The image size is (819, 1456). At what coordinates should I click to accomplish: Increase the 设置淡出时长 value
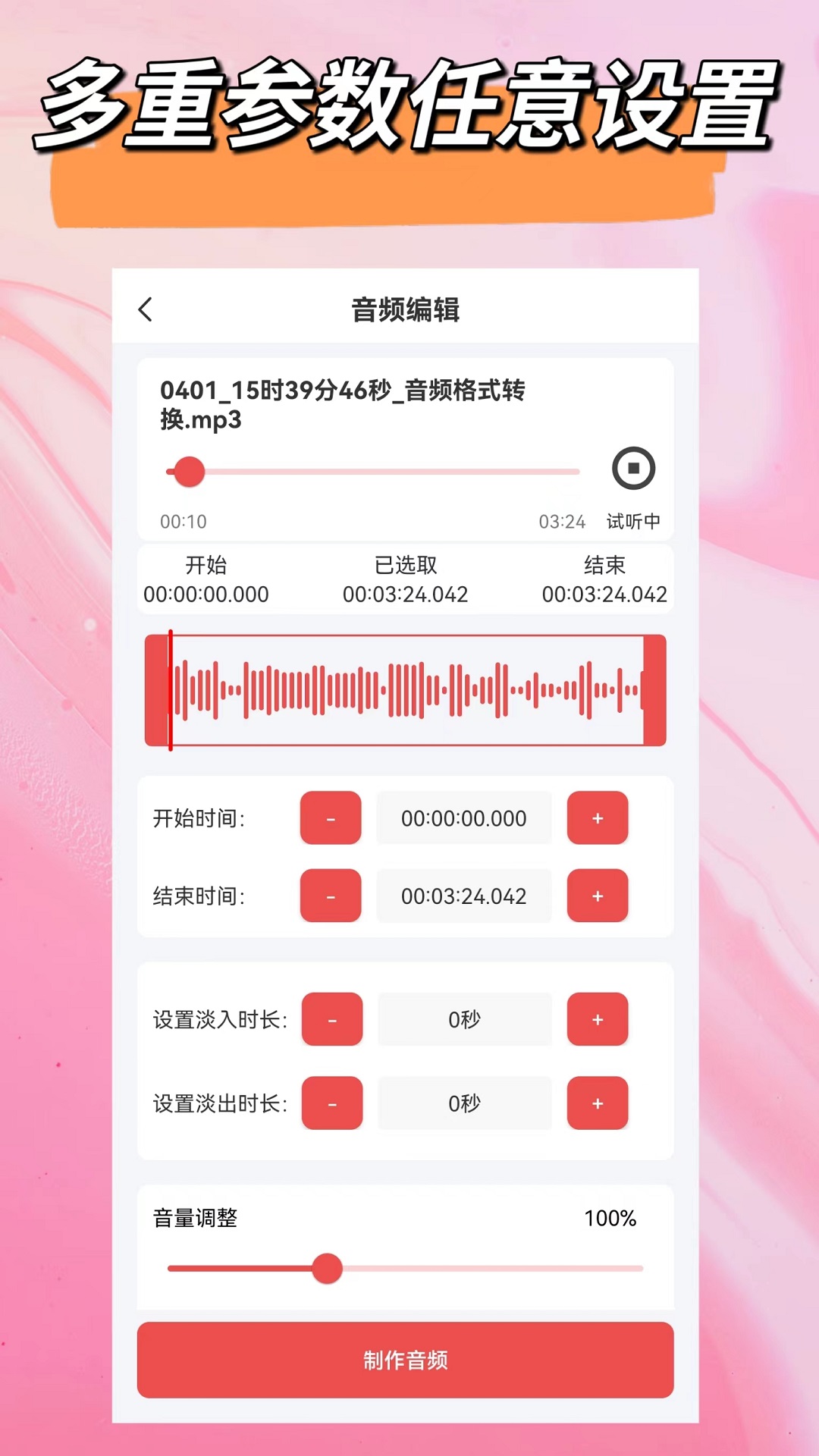click(598, 1104)
